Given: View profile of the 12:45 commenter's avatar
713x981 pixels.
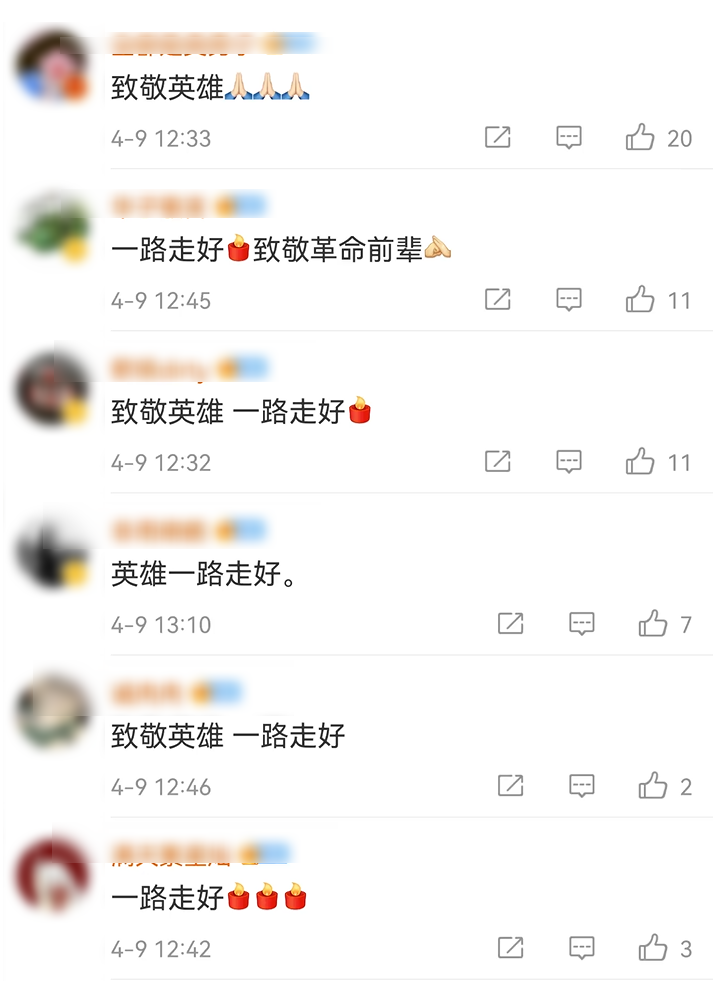Looking at the screenshot, I should pos(54,228).
